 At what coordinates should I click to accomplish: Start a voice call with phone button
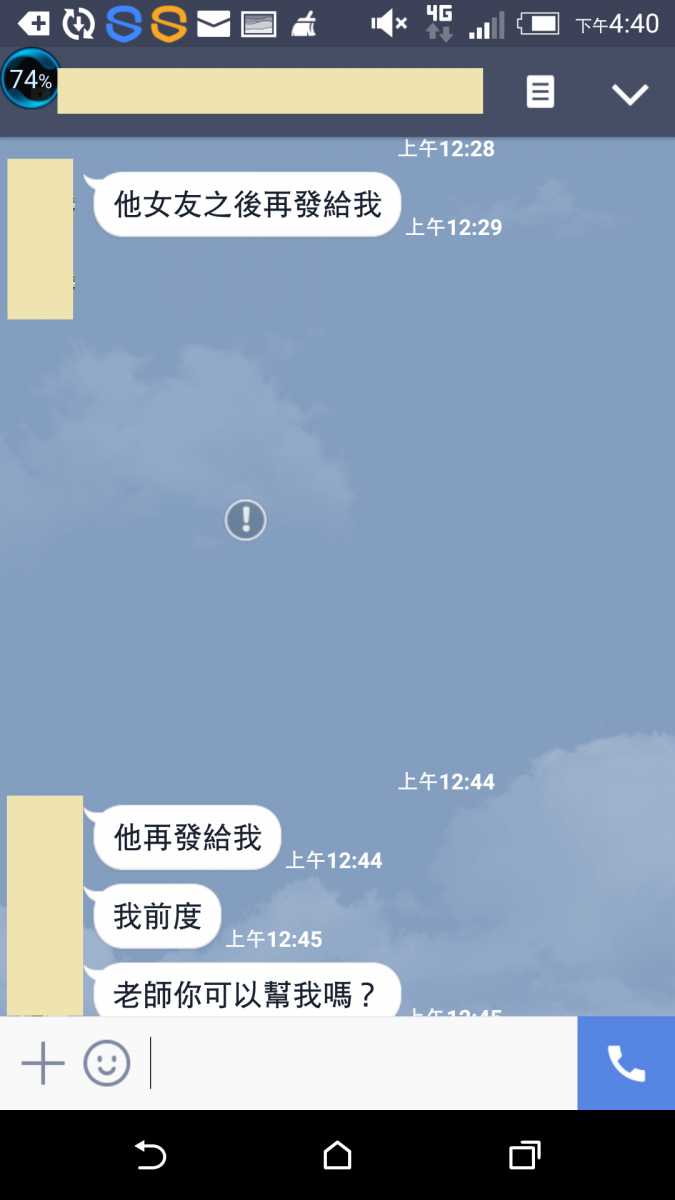click(626, 1063)
